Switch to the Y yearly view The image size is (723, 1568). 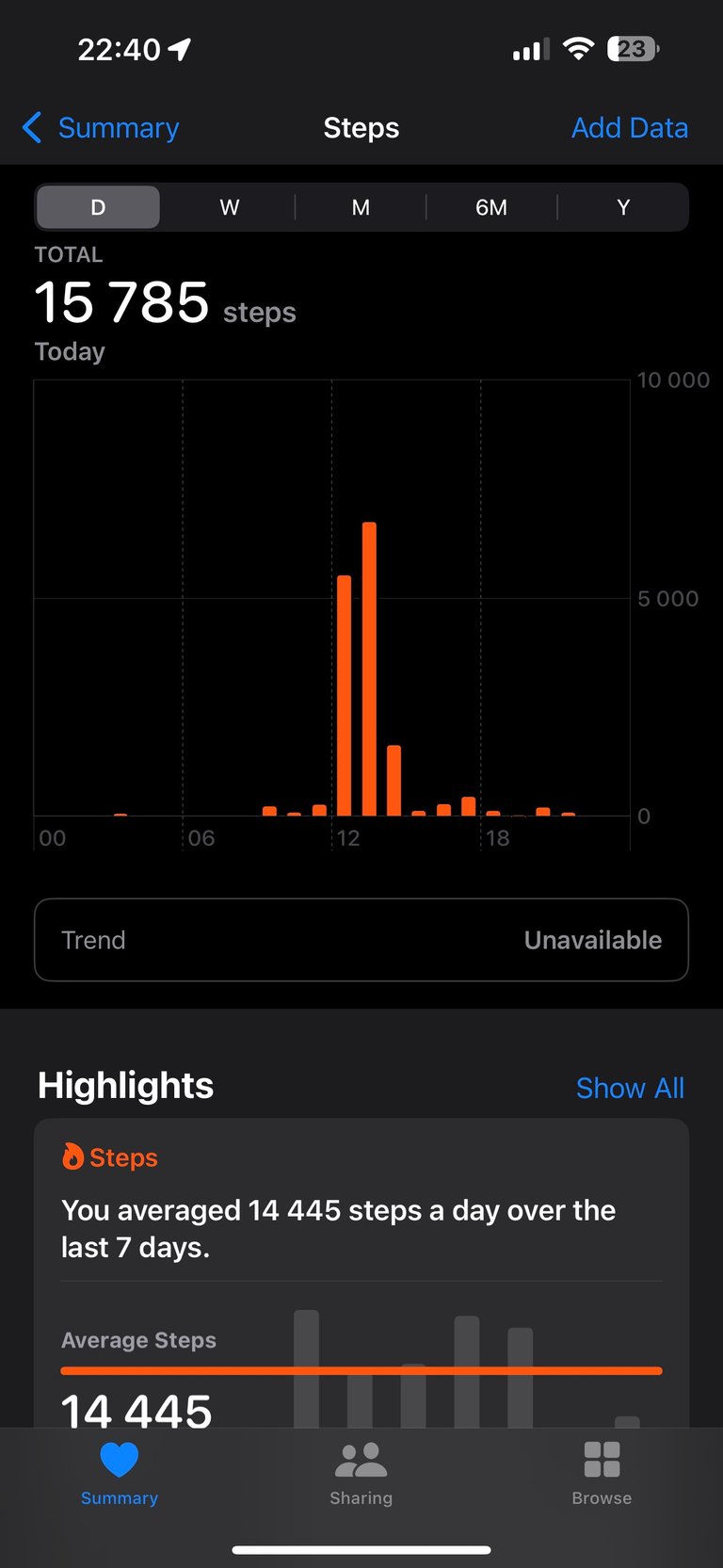[623, 207]
